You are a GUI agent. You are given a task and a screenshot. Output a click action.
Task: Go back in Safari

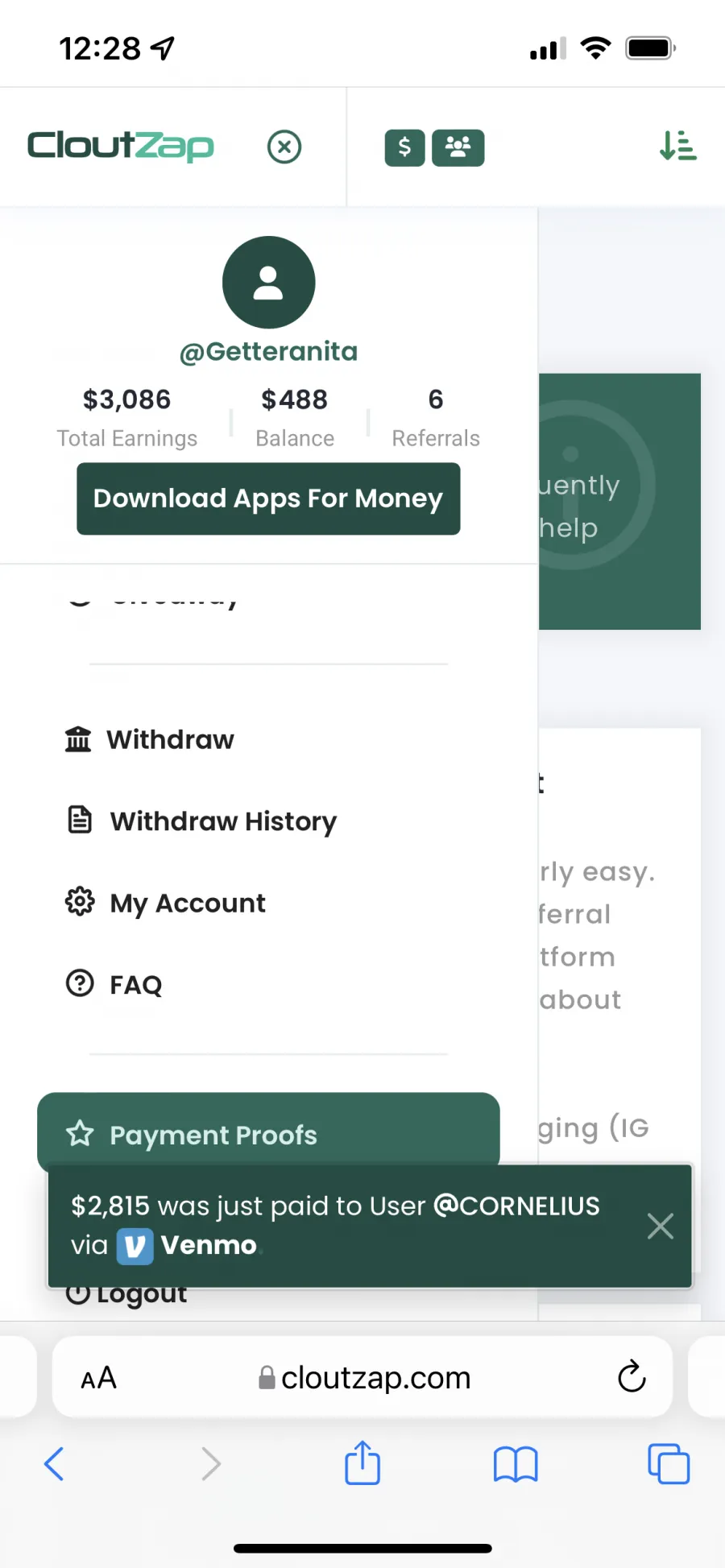pyautogui.click(x=54, y=1463)
